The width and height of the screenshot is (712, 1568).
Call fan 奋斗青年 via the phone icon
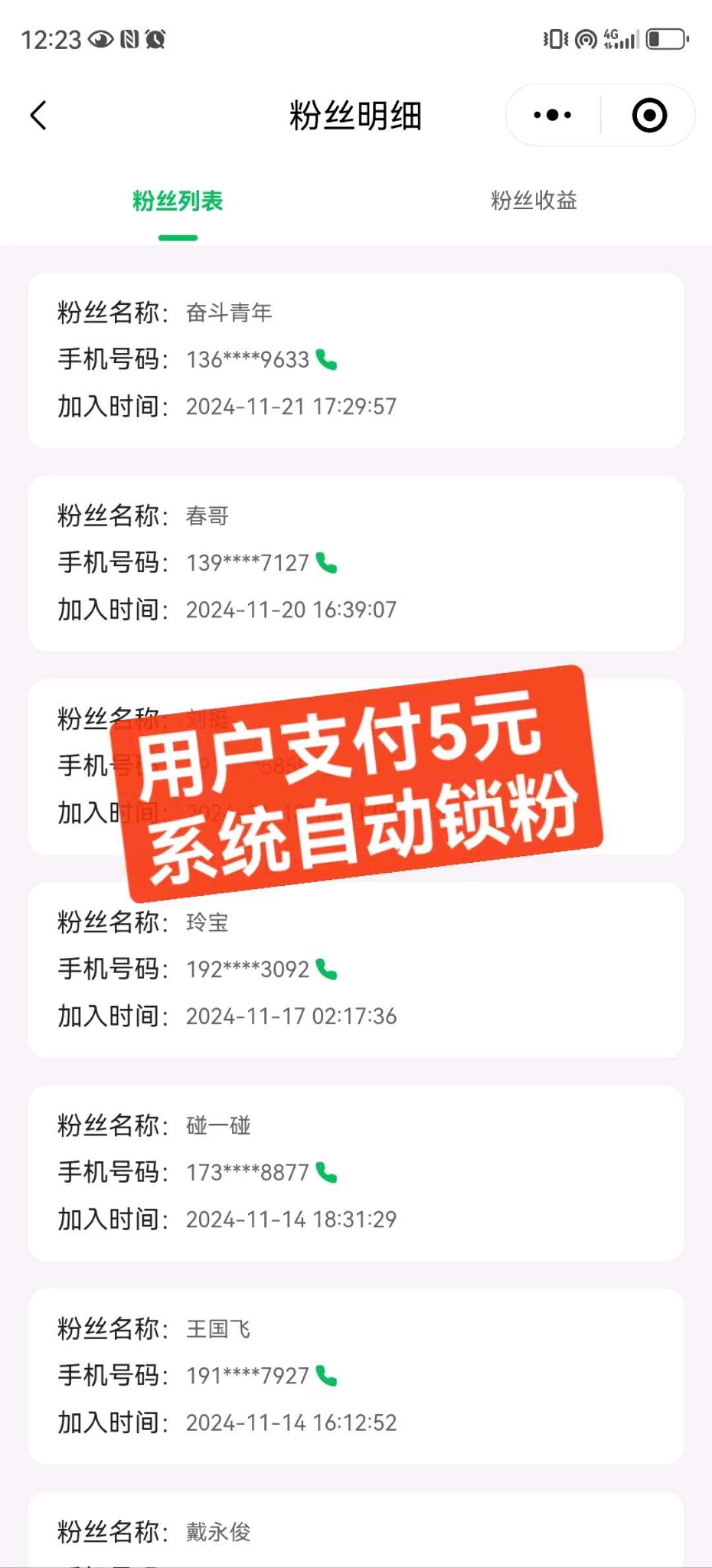[326, 360]
